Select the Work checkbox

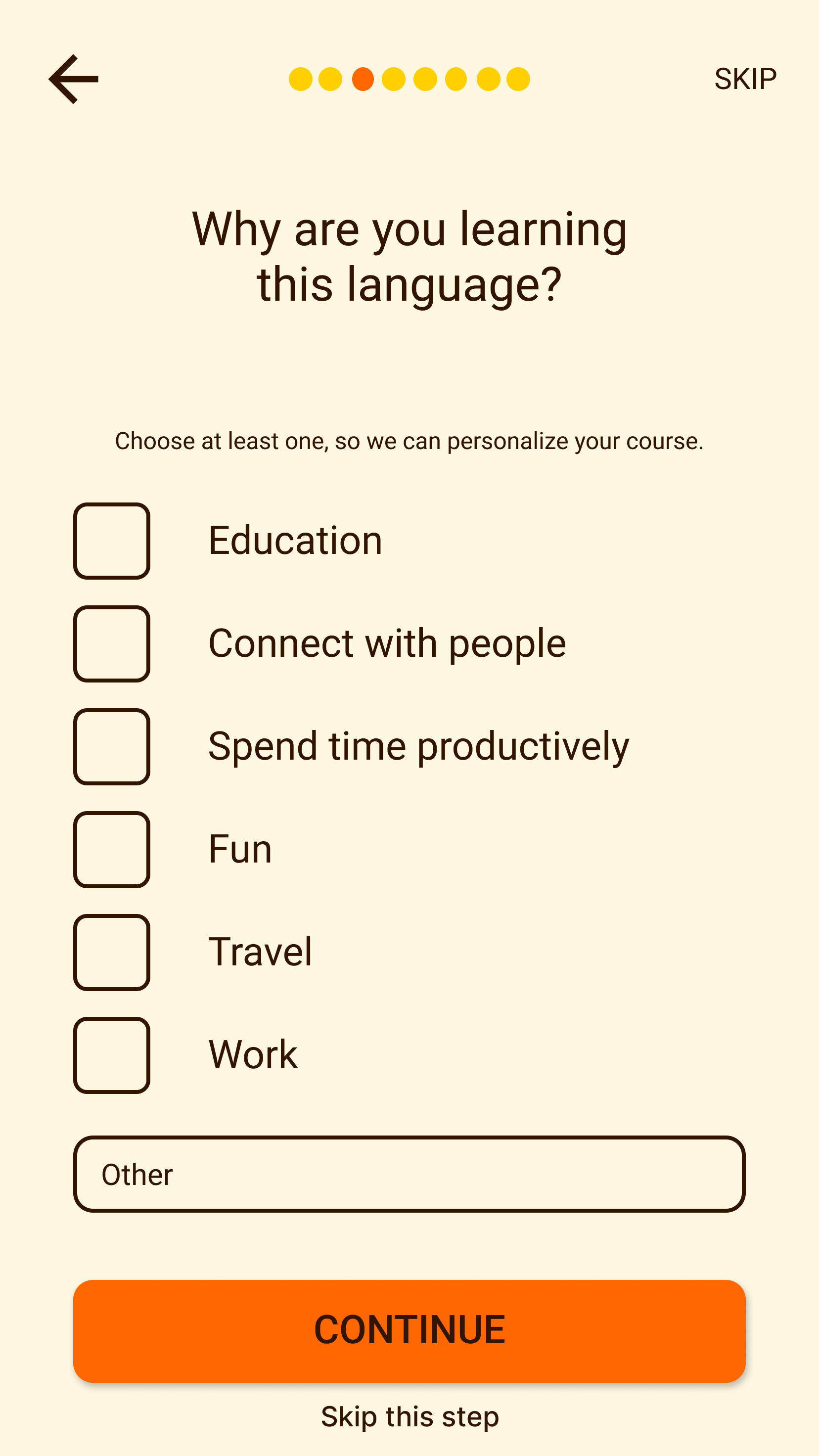[112, 1055]
